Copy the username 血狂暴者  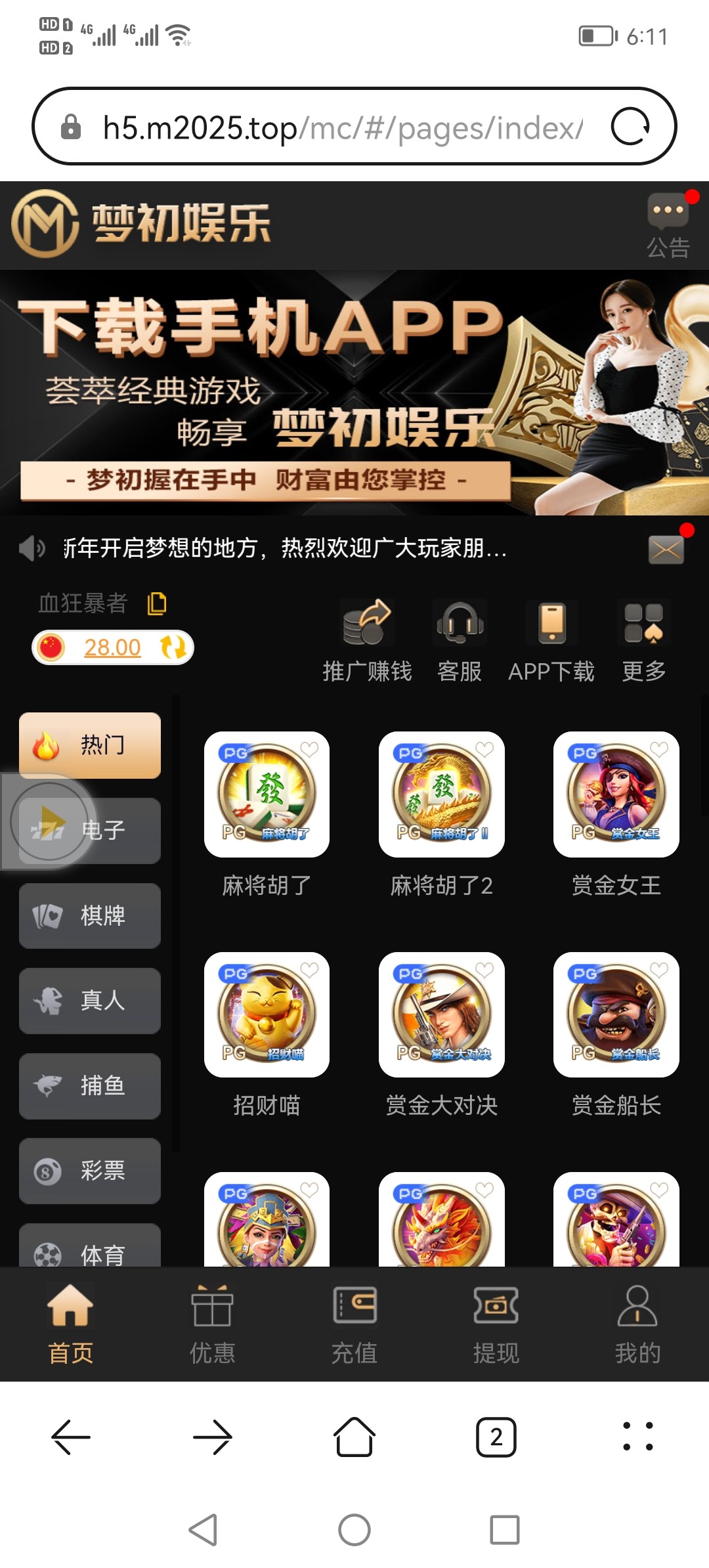[157, 603]
